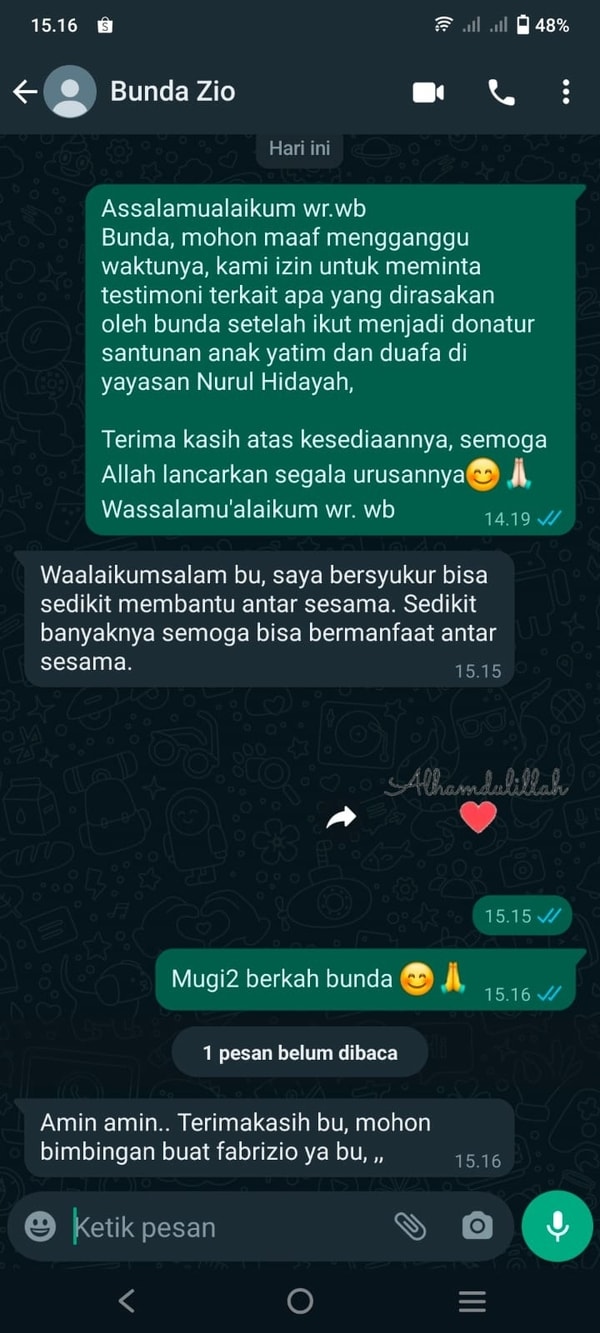Screen dimensions: 600x1333
Task: Go back from Bunda Zio chat
Action: coord(24,92)
